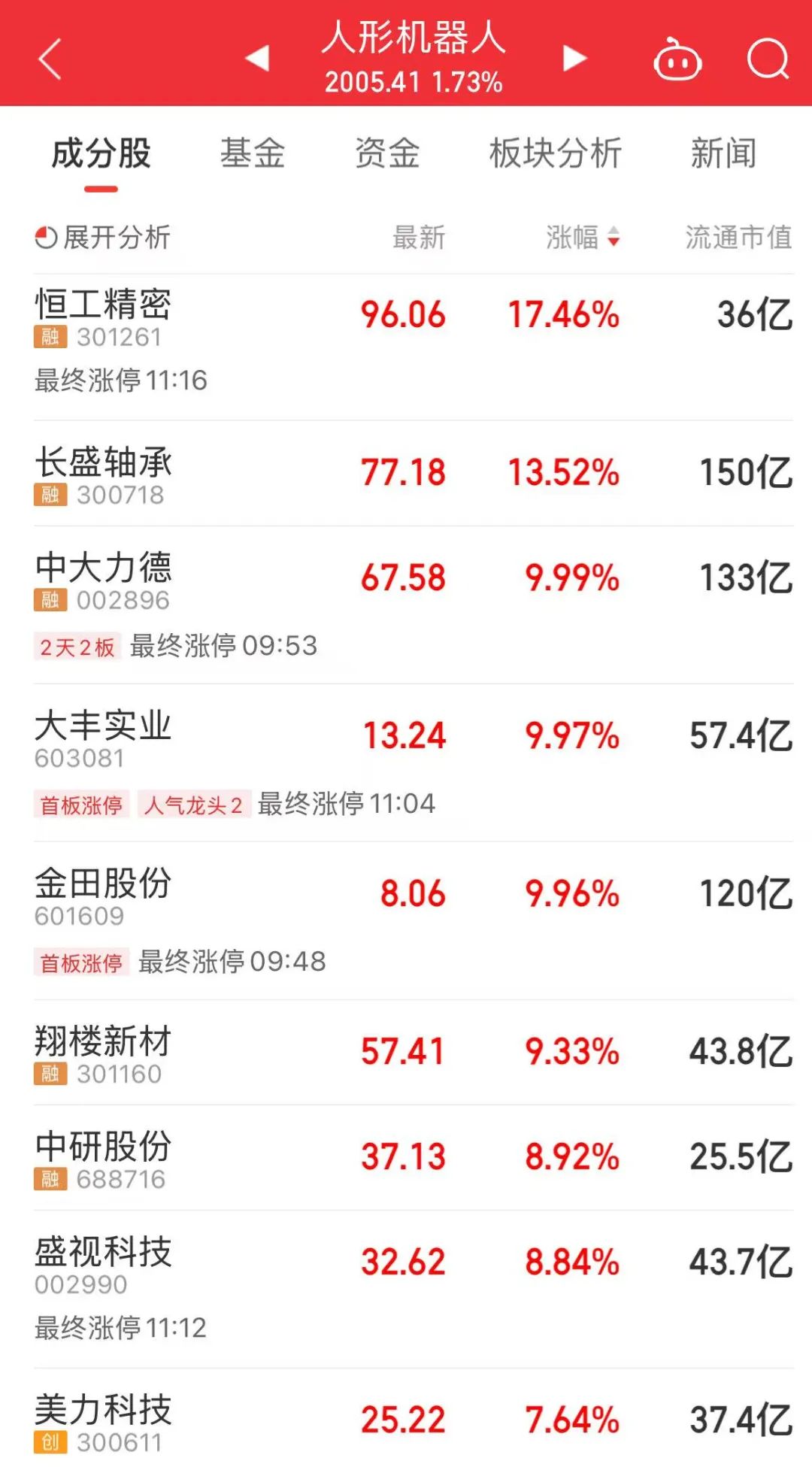Switch to the 新闻 tab
Screen dimensions: 812x1467
tap(723, 153)
